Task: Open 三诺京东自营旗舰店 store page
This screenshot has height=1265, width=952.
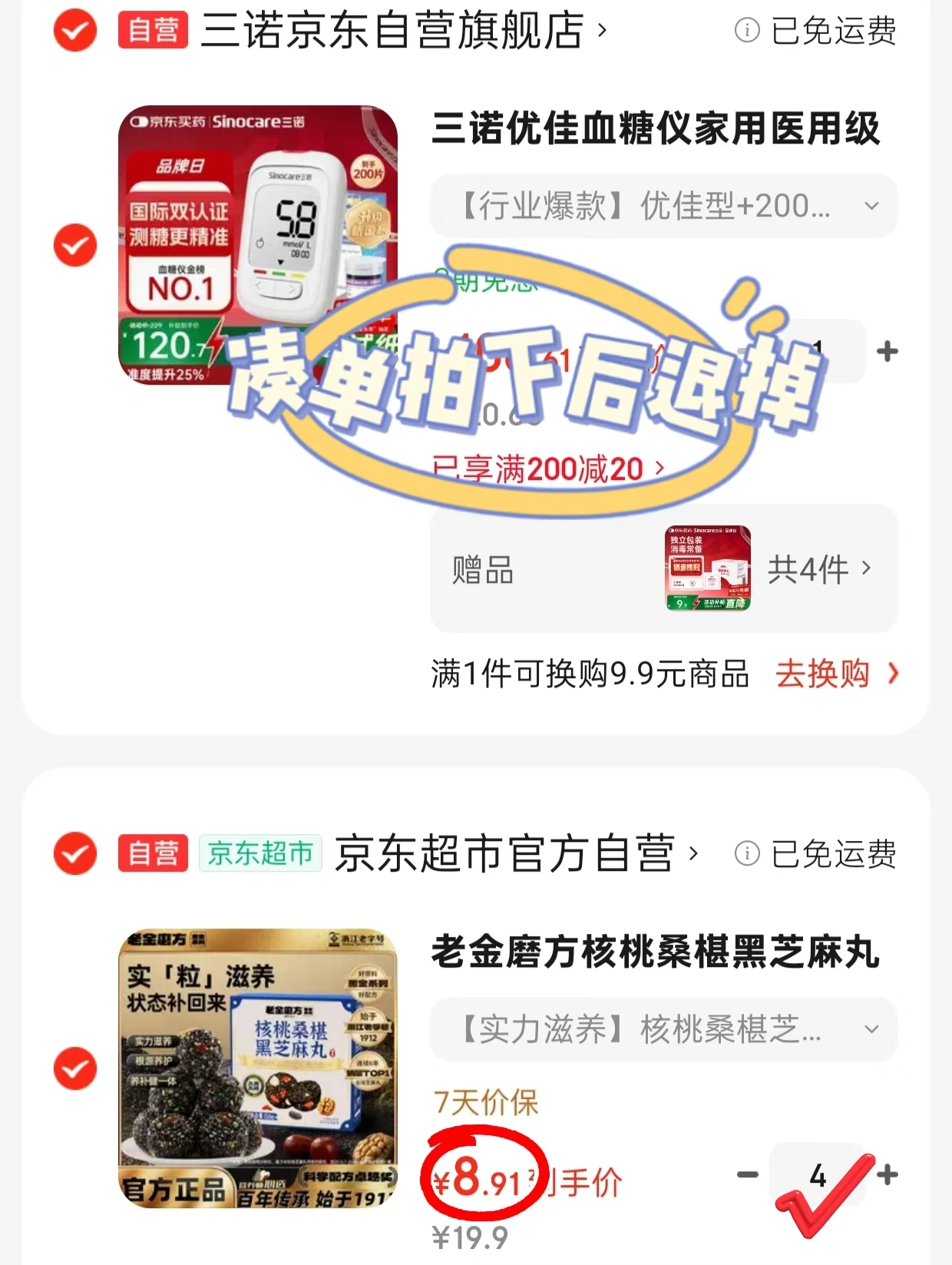Action: coord(392,31)
